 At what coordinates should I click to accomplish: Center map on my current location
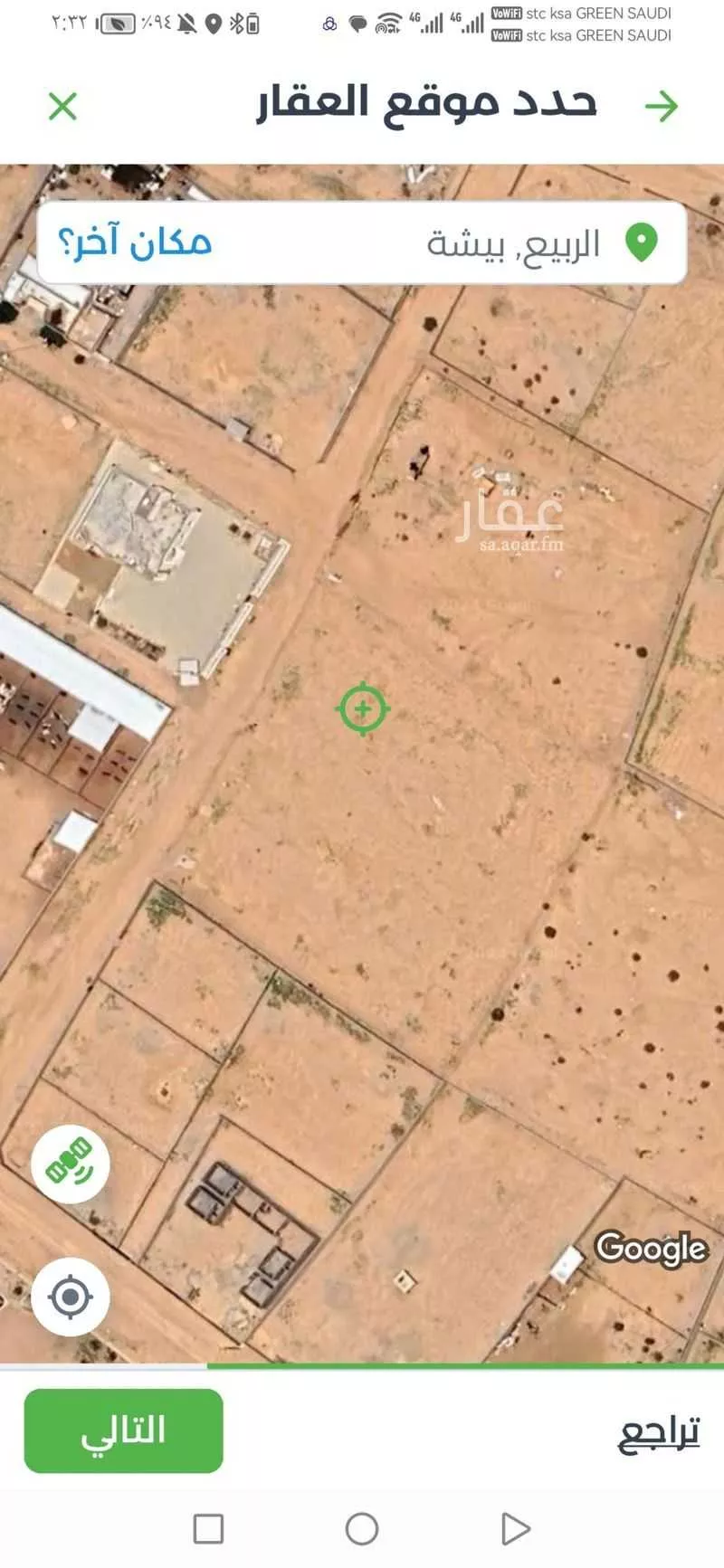(x=71, y=1297)
